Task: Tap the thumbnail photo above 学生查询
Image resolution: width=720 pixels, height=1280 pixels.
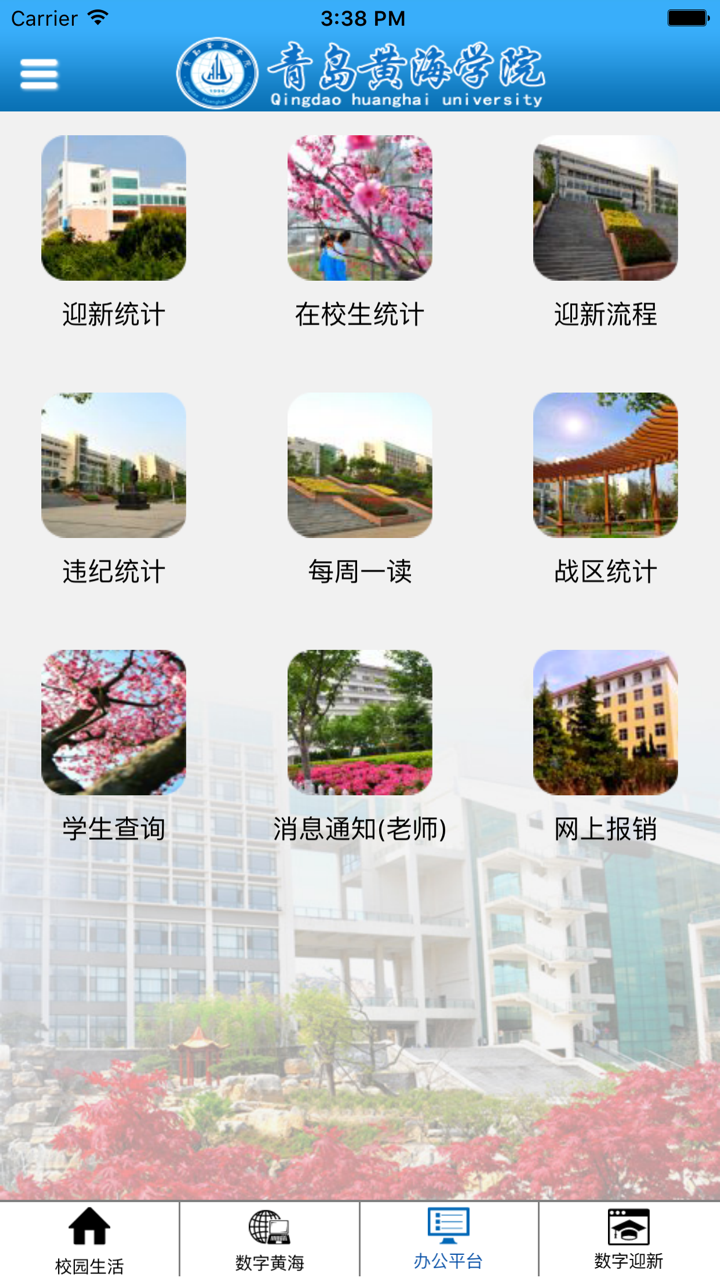Action: pos(112,722)
